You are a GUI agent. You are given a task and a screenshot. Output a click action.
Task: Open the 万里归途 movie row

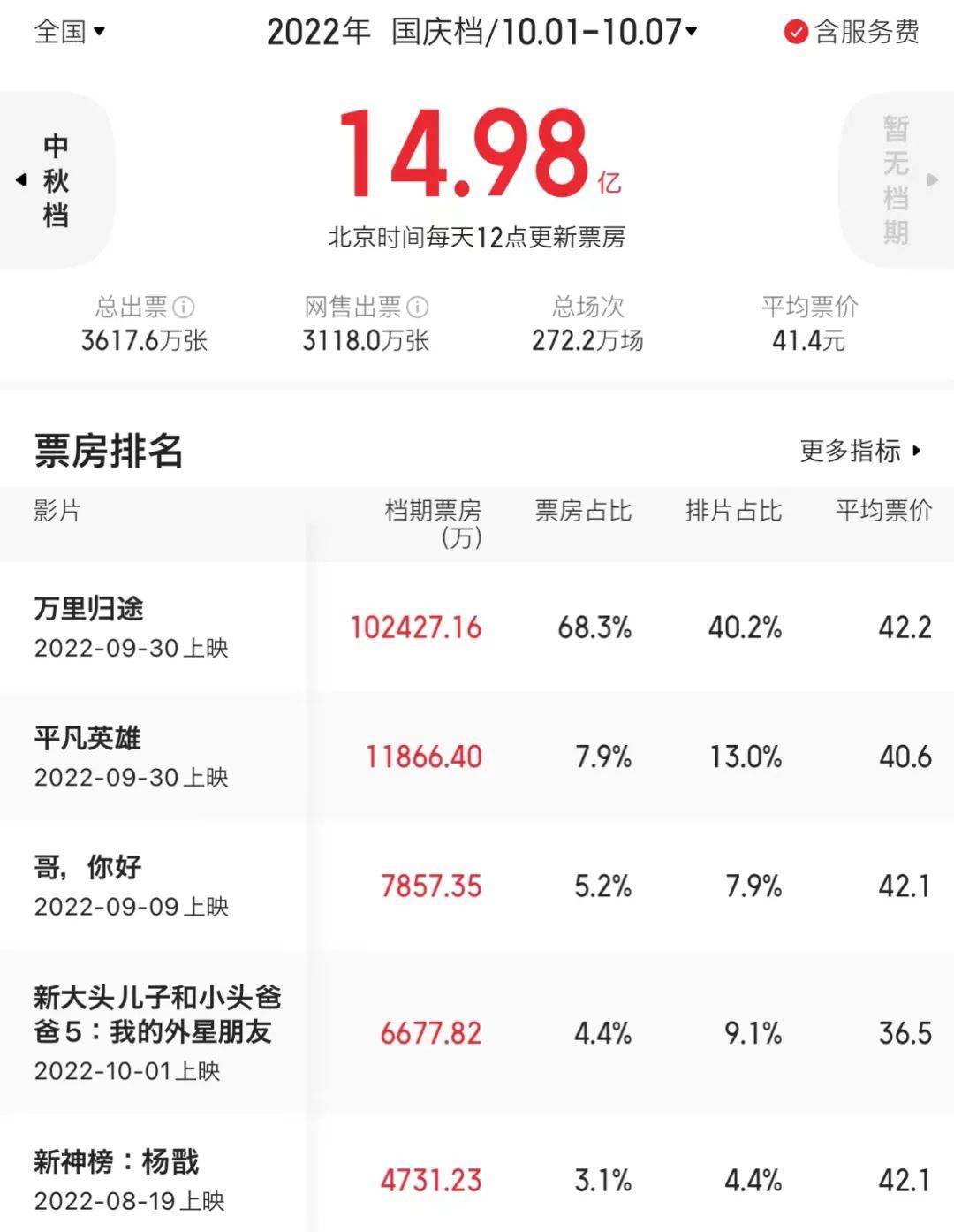coord(88,609)
